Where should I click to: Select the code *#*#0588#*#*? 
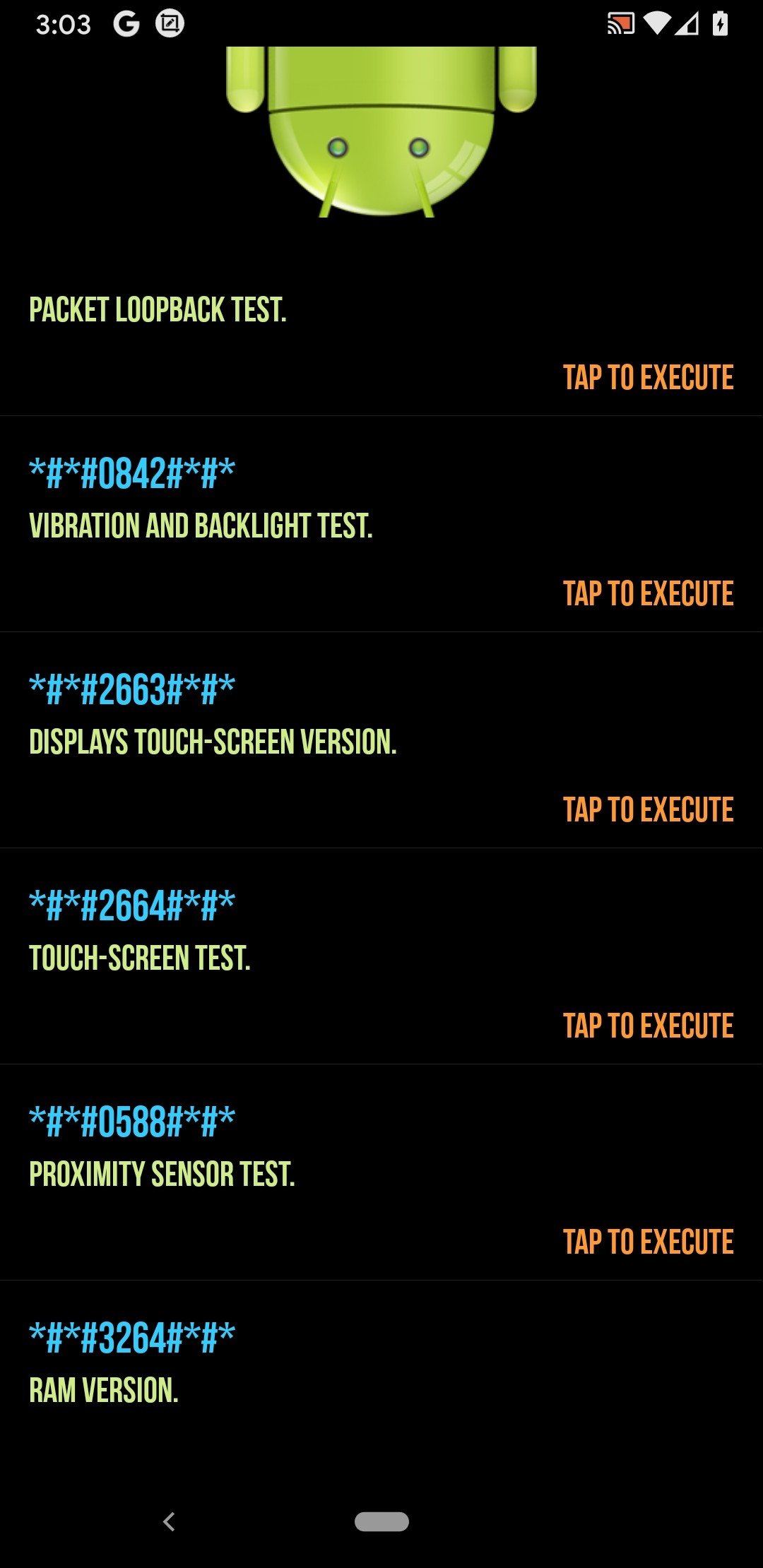[x=131, y=1119]
